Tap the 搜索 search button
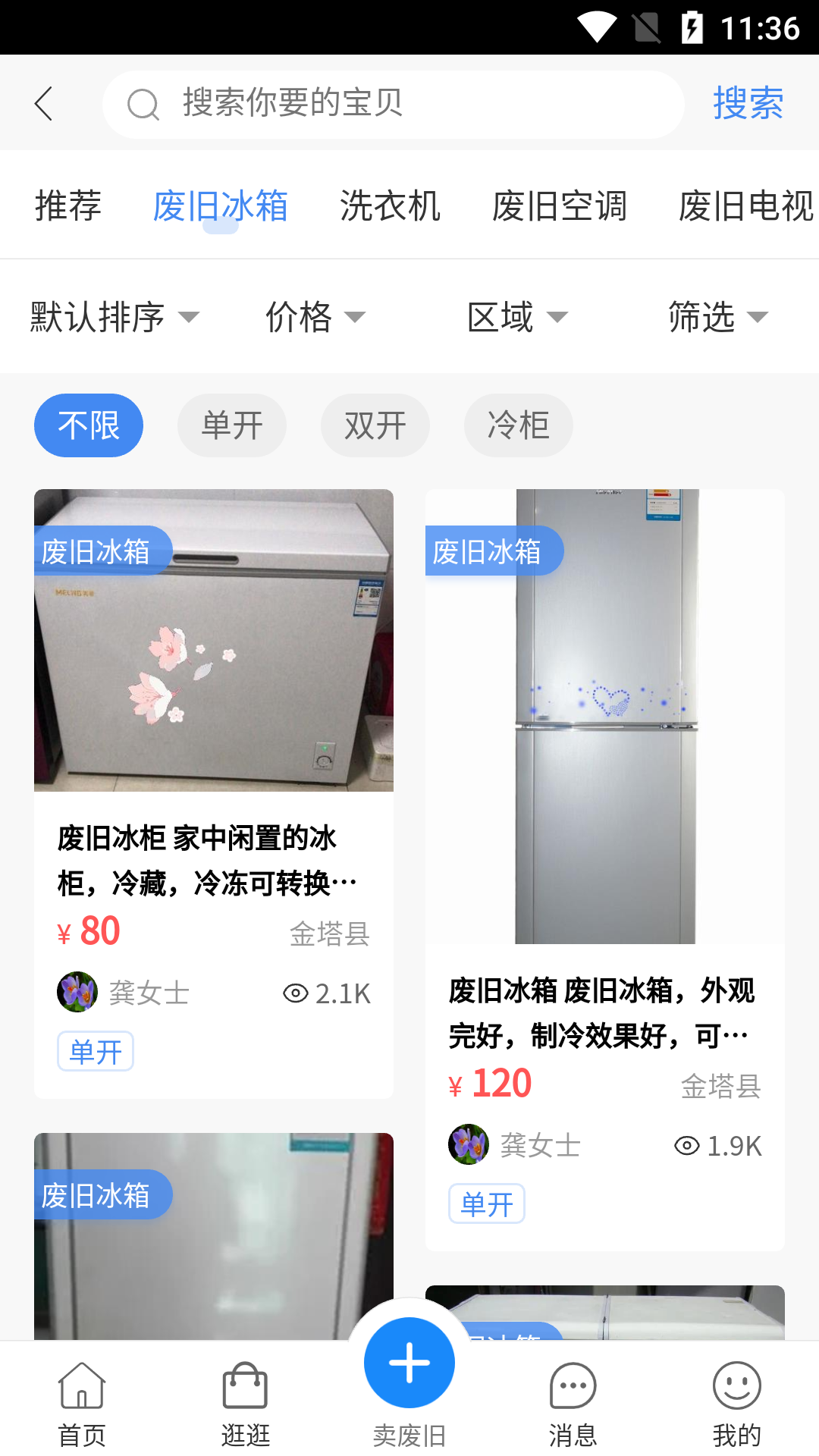 pyautogui.click(x=748, y=103)
